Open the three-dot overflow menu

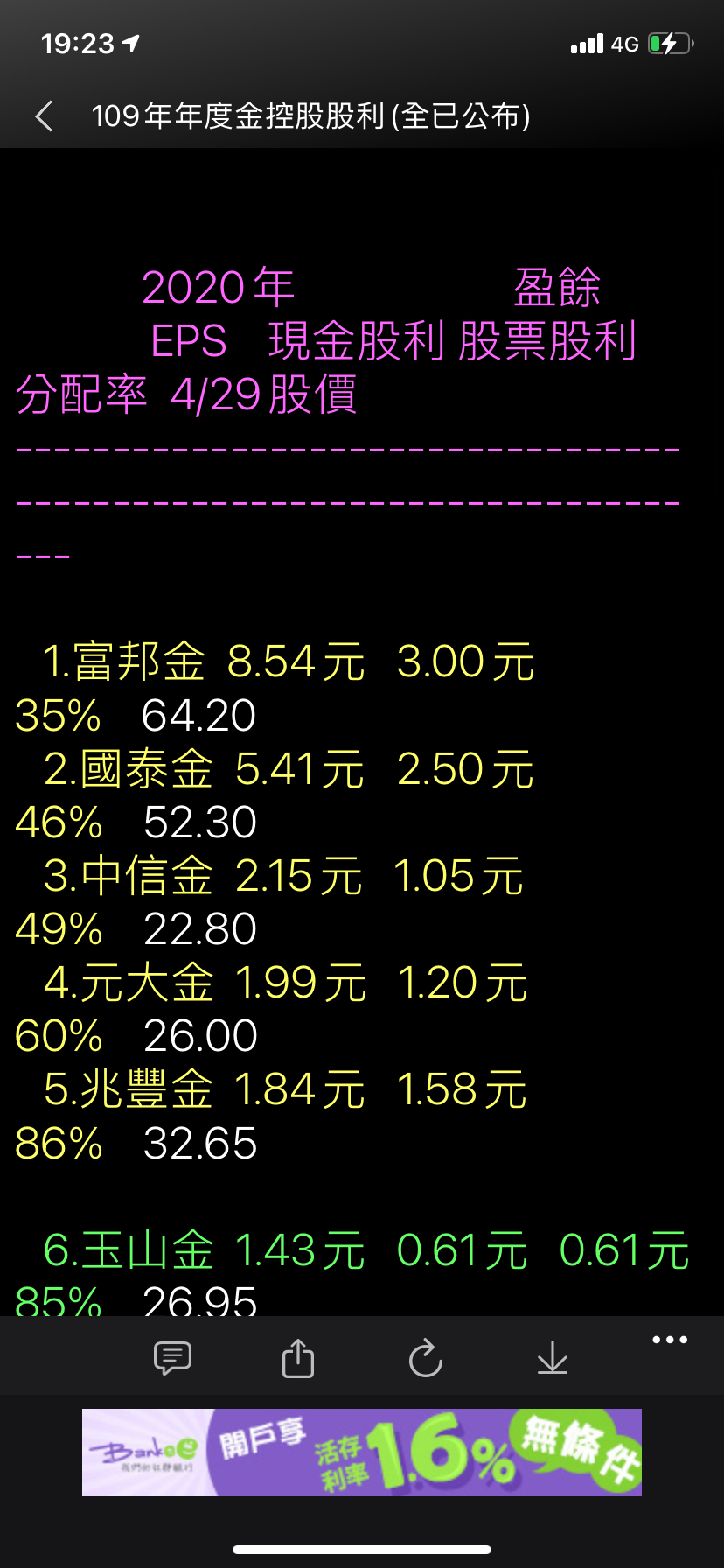(670, 1340)
